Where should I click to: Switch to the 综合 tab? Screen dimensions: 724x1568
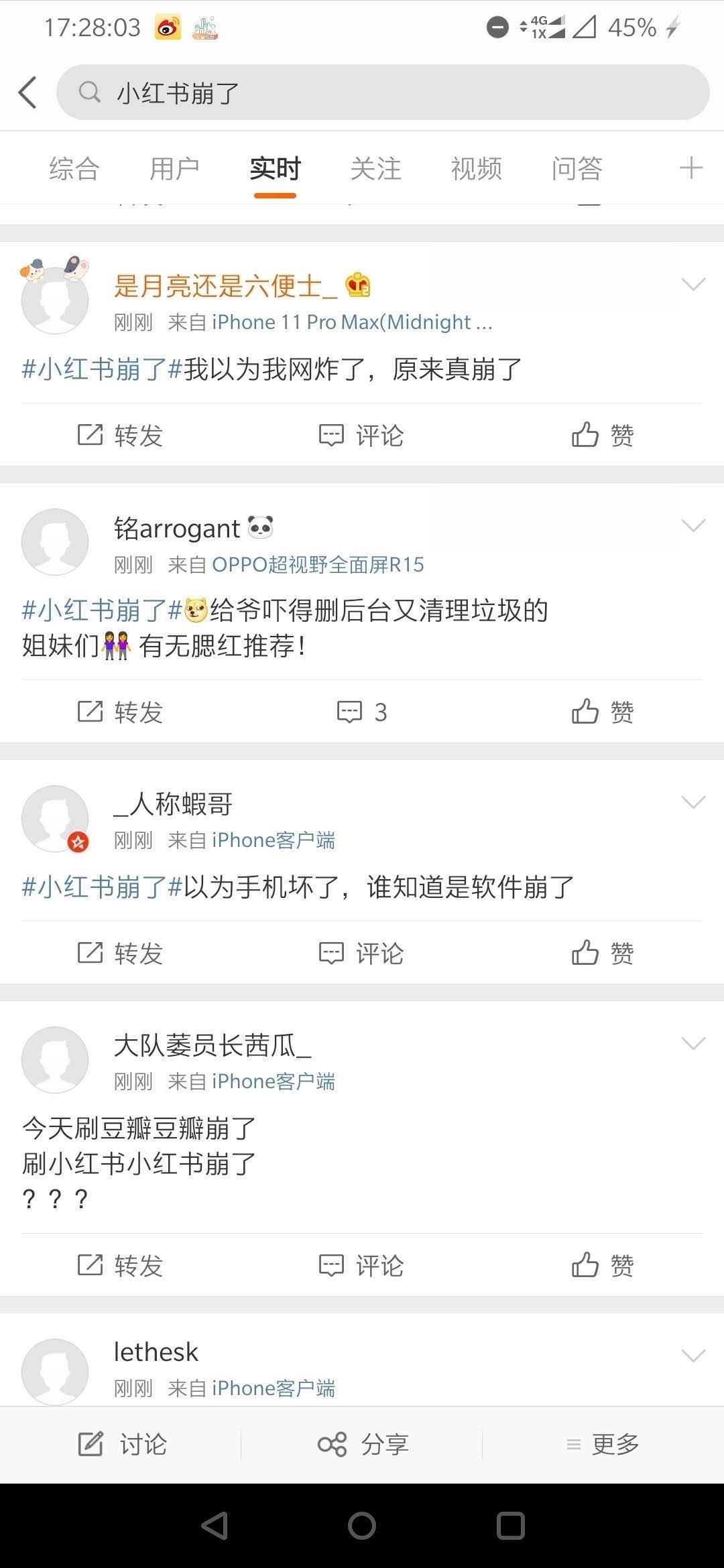pos(74,168)
